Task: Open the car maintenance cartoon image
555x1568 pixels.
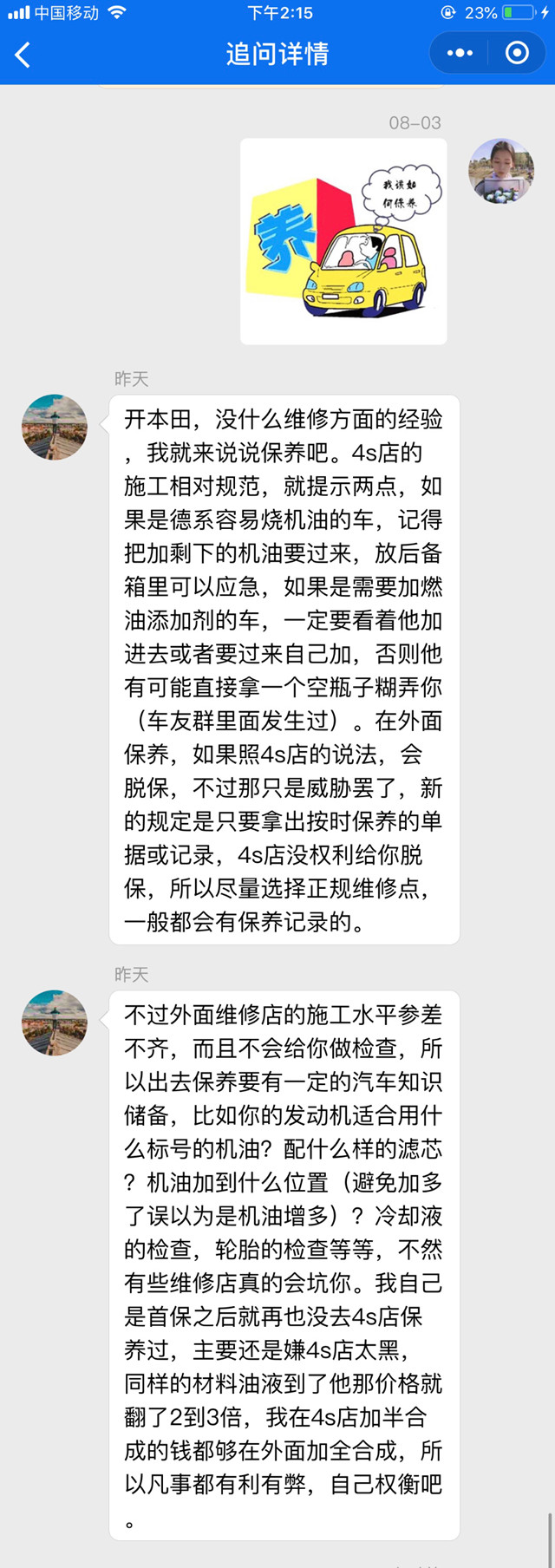Action: (343, 241)
